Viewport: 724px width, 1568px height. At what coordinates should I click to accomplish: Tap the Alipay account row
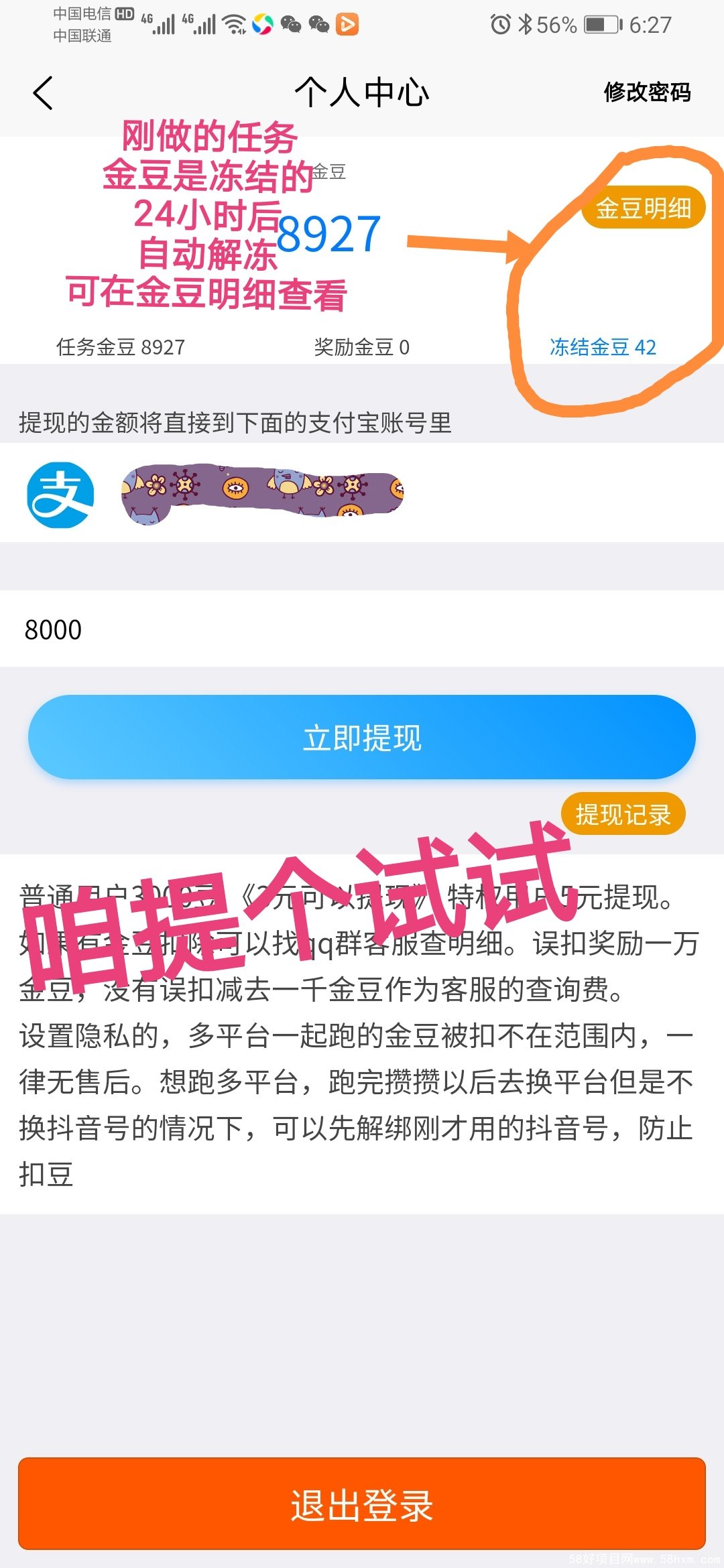click(x=362, y=494)
